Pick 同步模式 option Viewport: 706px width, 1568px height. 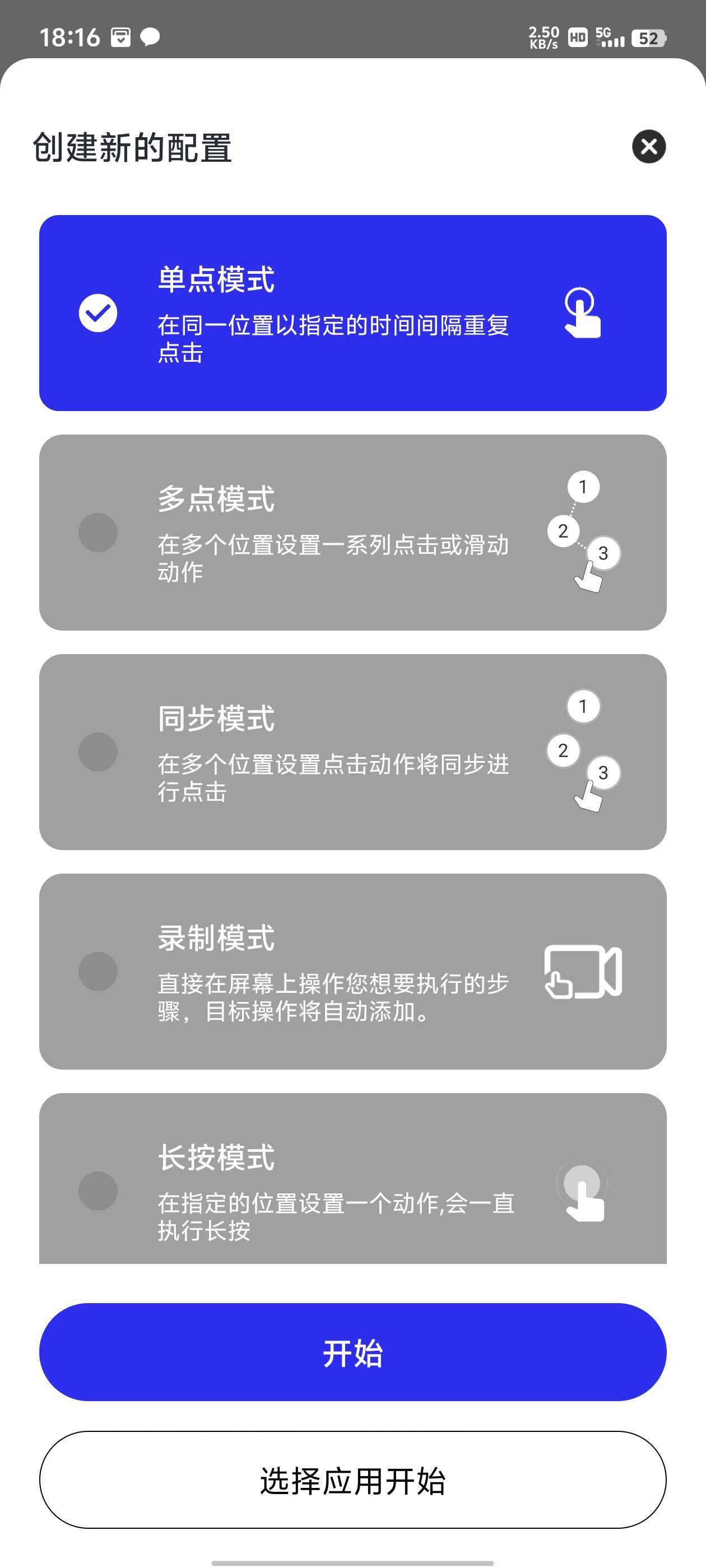(x=352, y=752)
